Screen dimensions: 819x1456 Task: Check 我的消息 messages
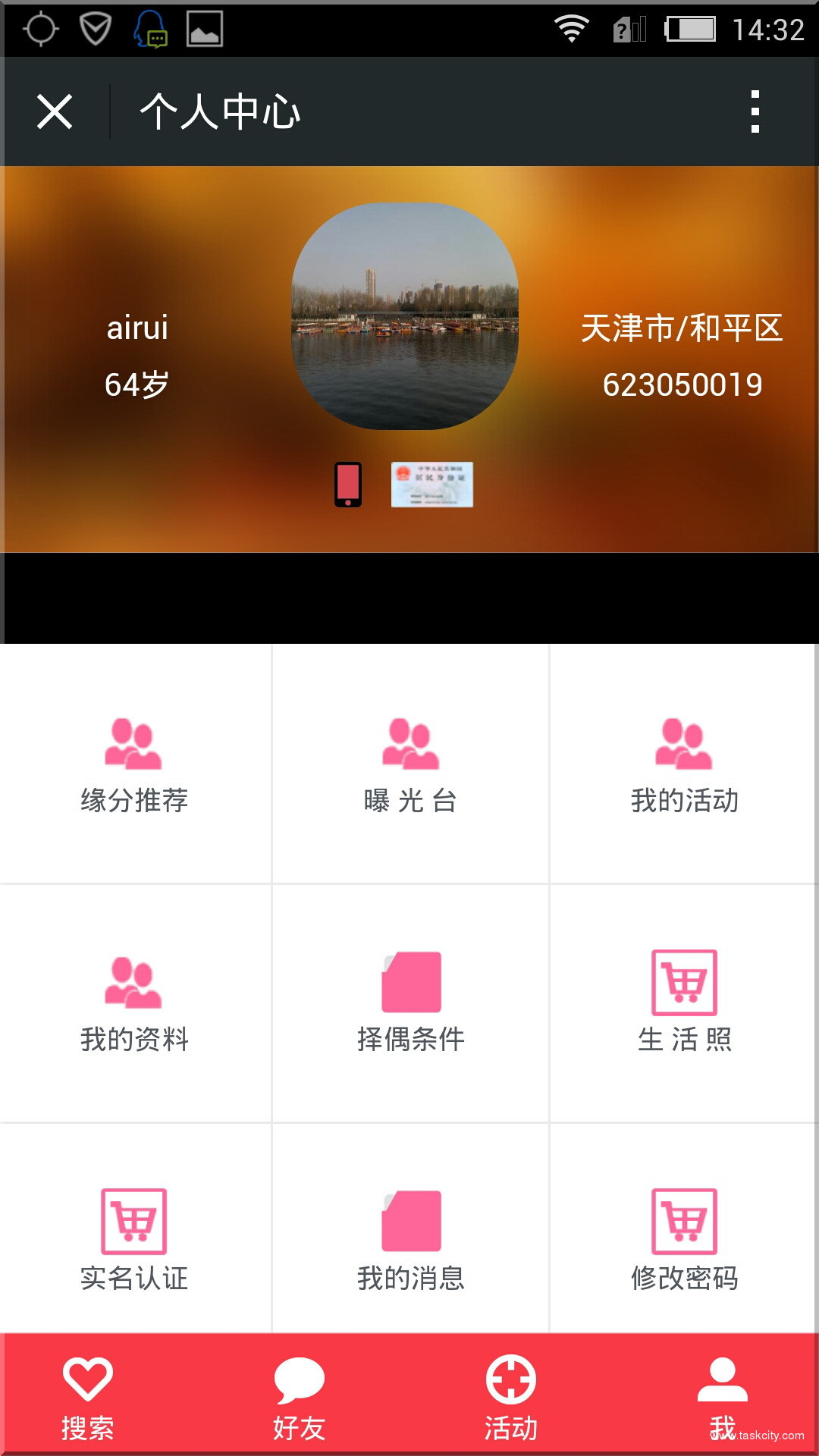(410, 1241)
